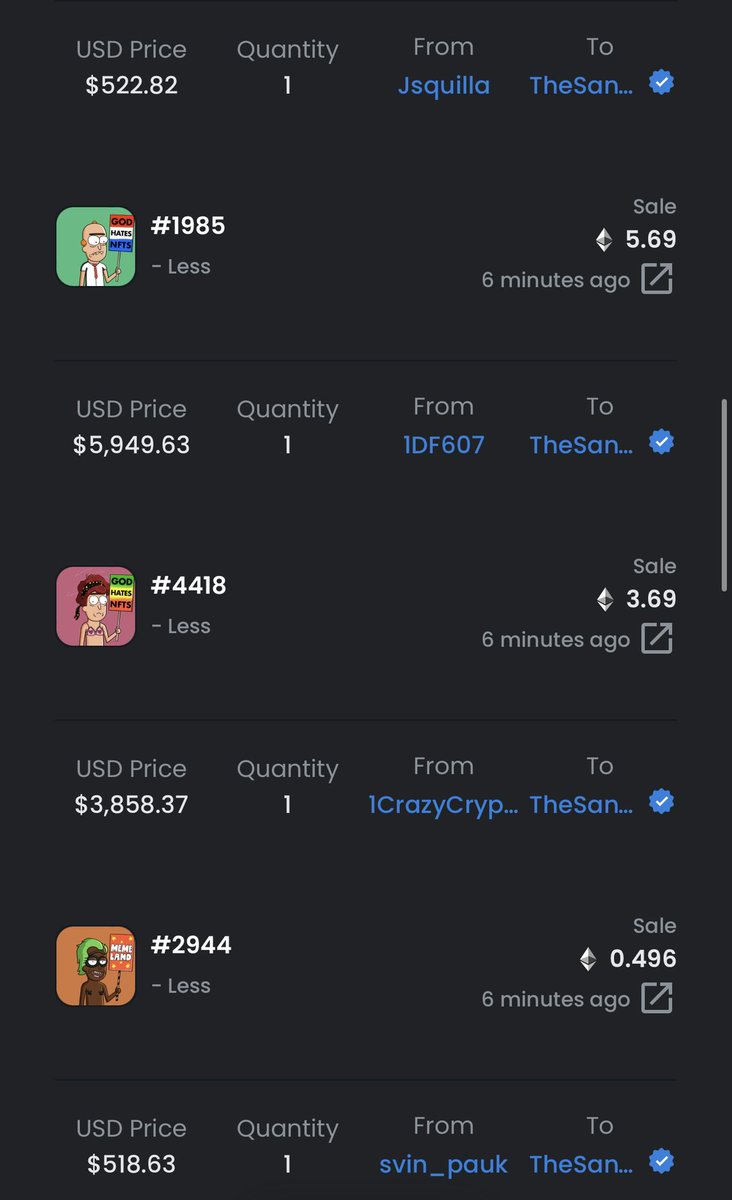Open the #2944 NFT thumbnail
Screen dimensions: 732x1200
(95, 965)
